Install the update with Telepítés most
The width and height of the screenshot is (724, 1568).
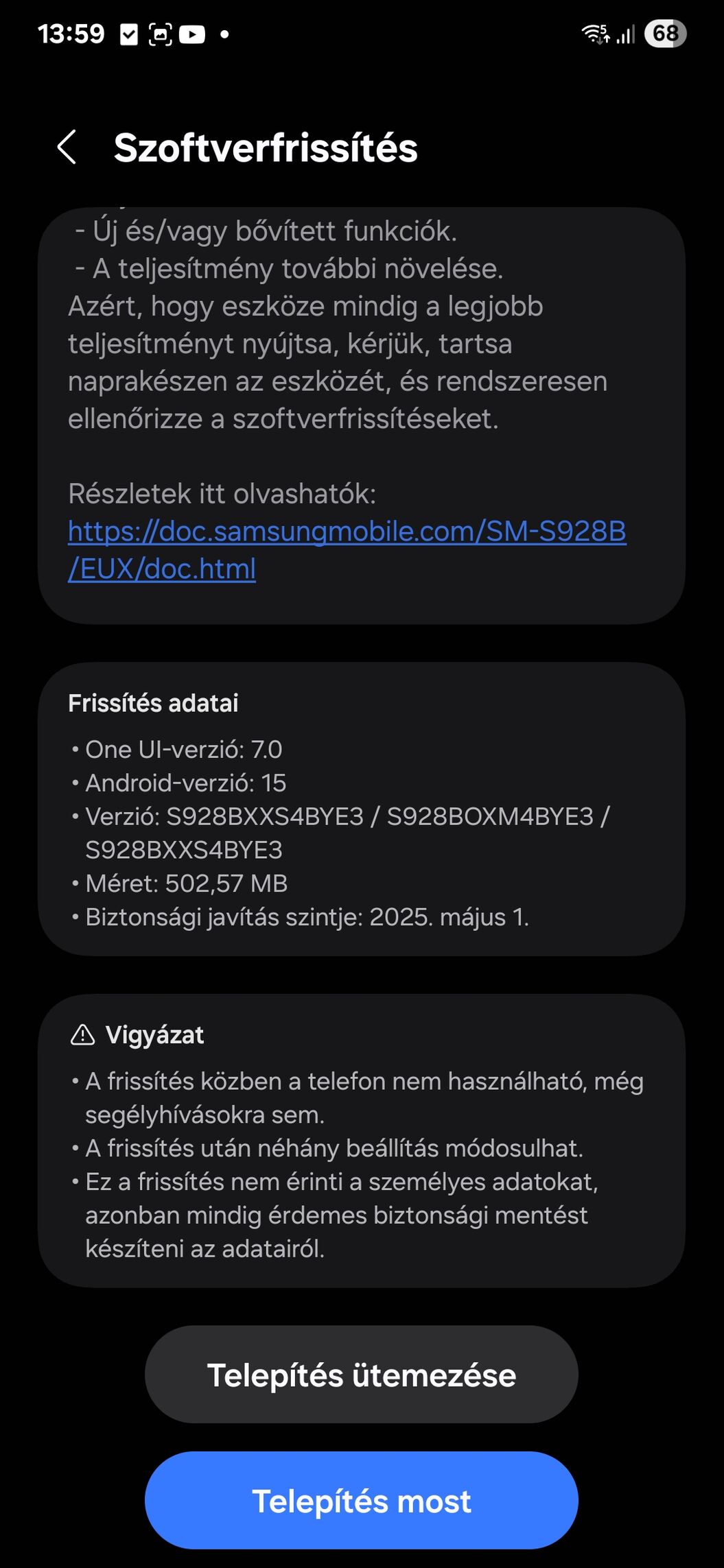(x=362, y=1500)
